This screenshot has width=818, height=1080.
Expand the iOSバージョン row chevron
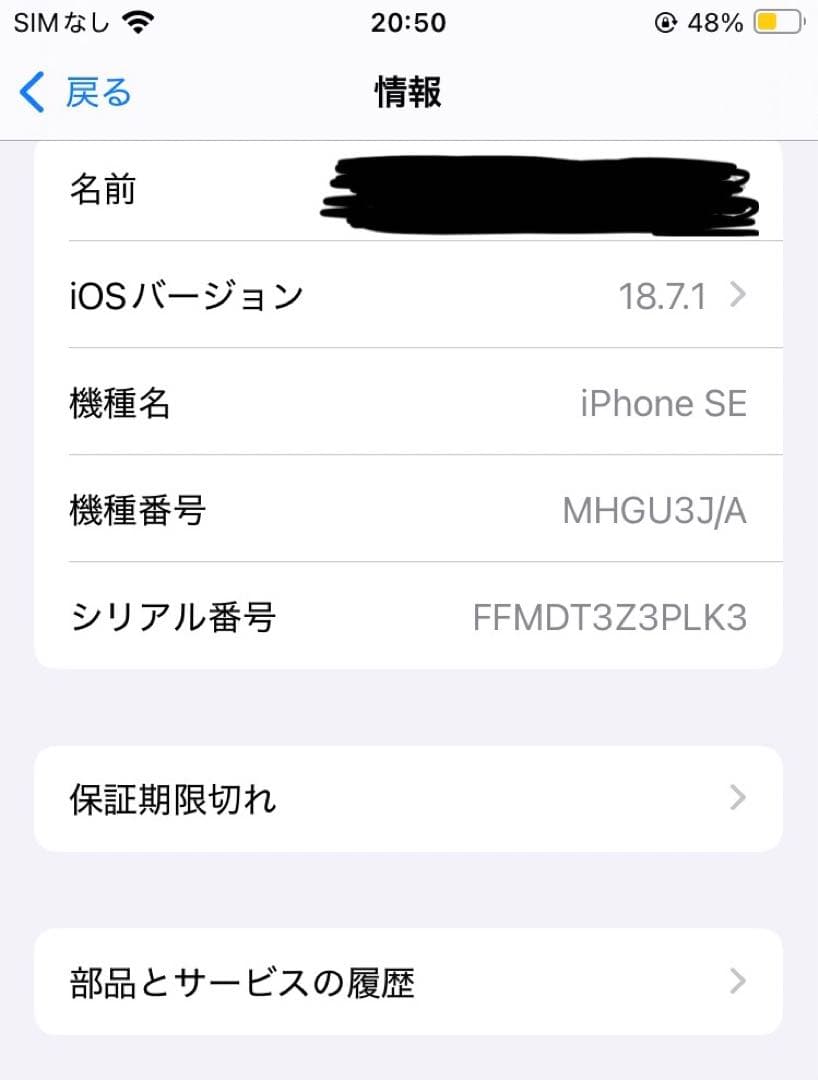point(738,294)
